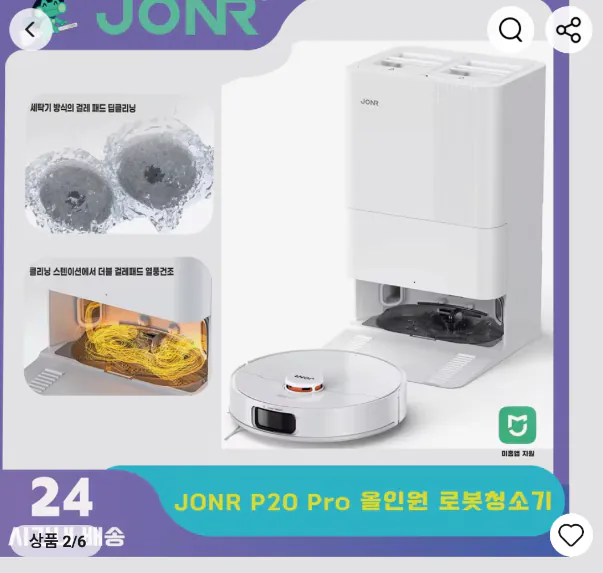Share this product
This screenshot has width=603, height=573.
[x=568, y=30]
